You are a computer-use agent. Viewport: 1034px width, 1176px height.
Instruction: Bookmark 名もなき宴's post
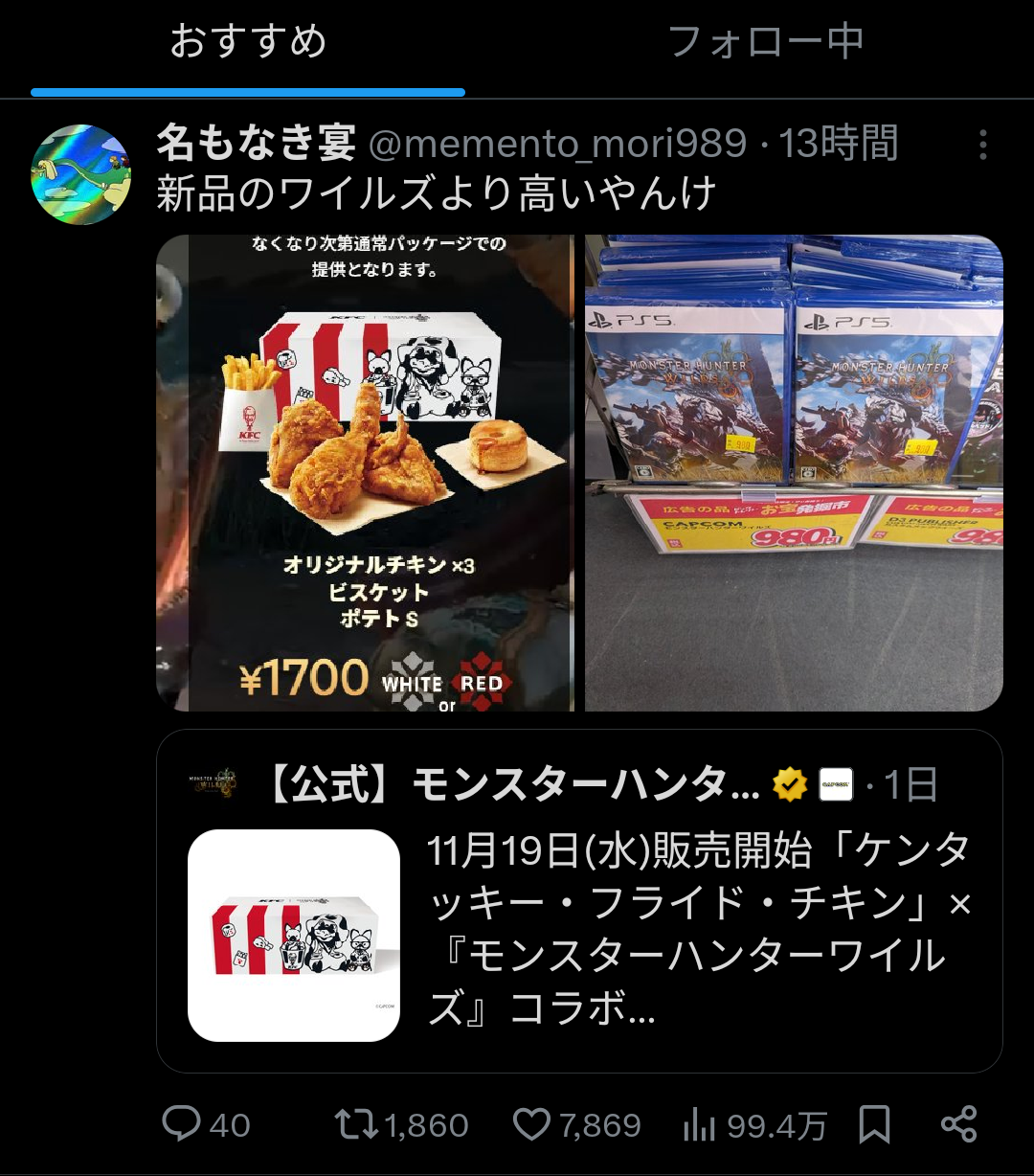coord(874,1124)
